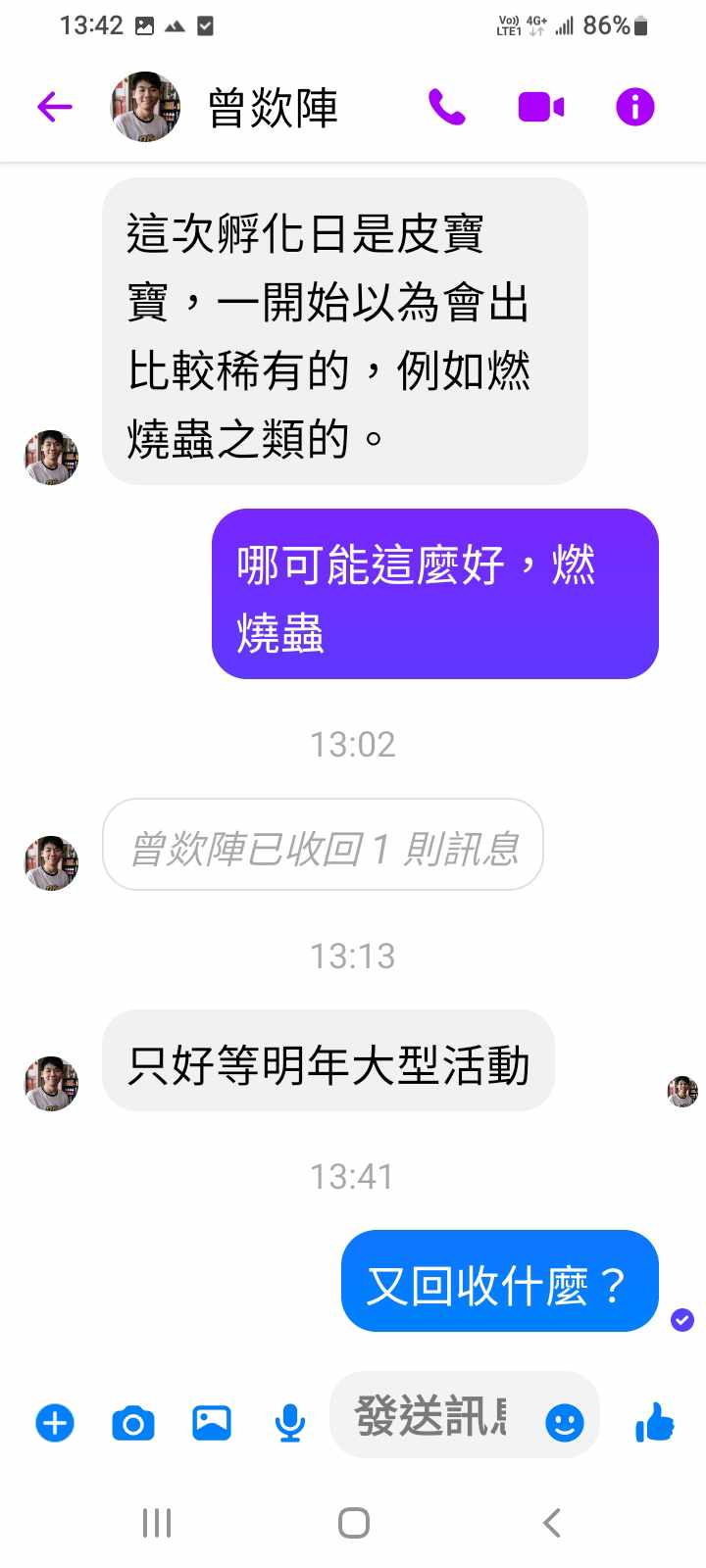Screen dimensions: 706x1568
Task: Open the photo gallery picker
Action: pos(212,1422)
